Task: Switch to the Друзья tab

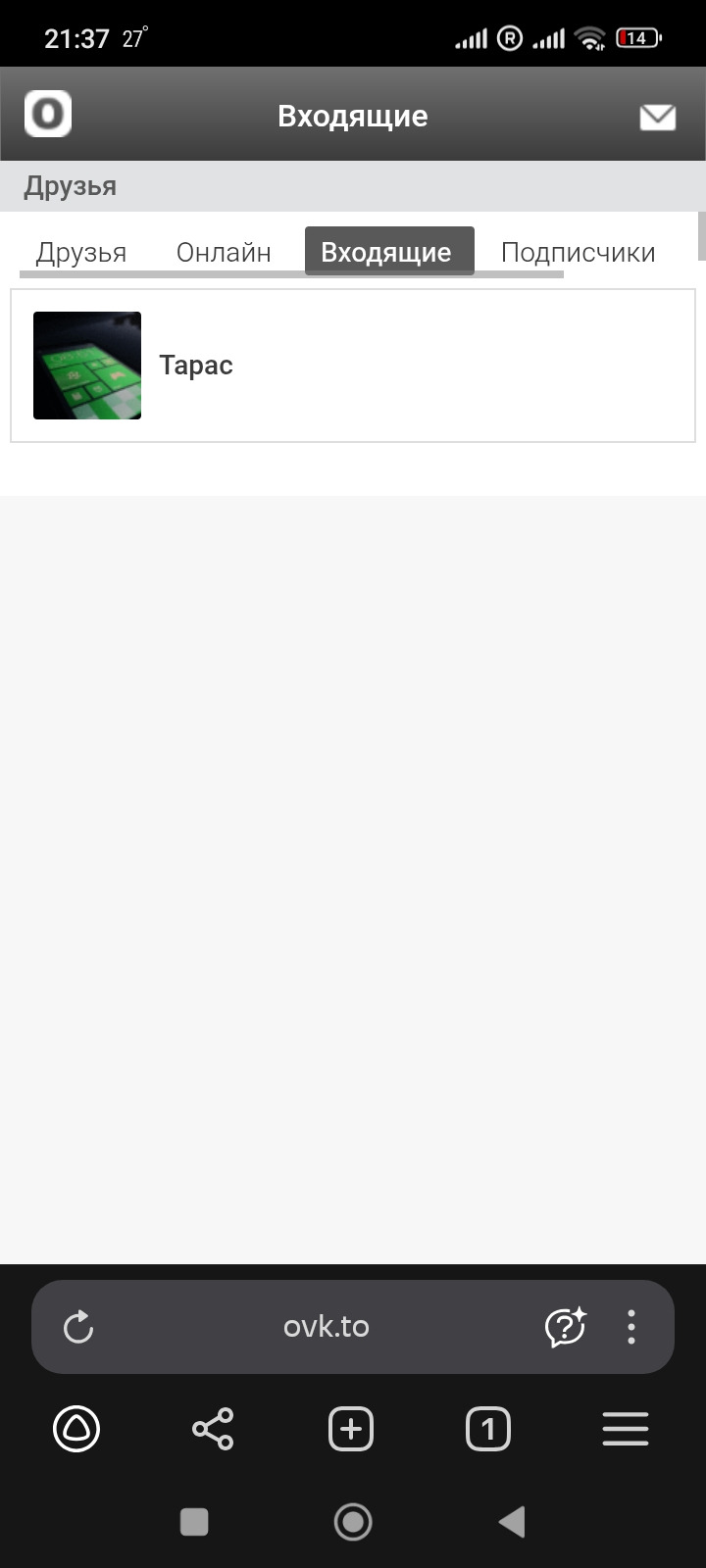Action: 81,252
